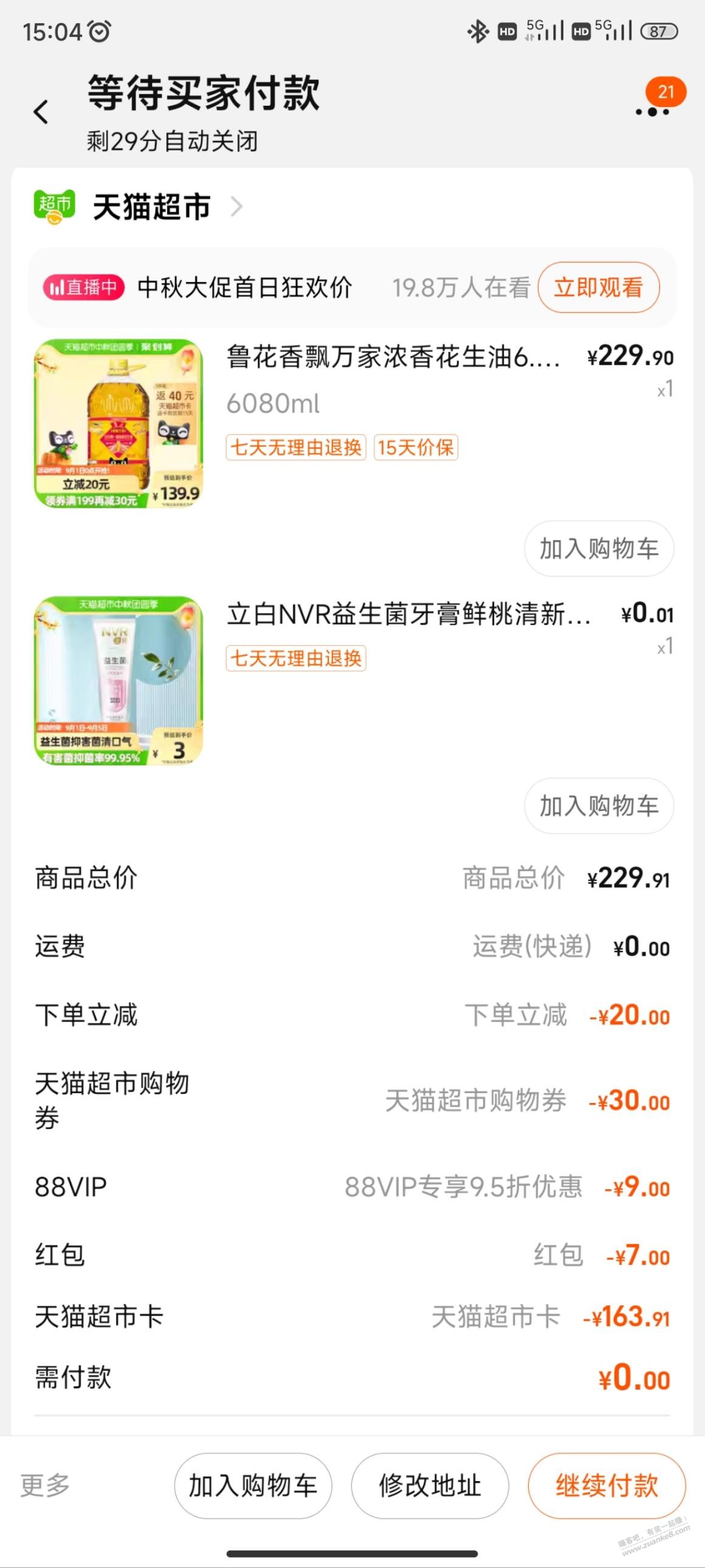Go back from the pending payment page
Screen dimensions: 705x1568
point(41,112)
